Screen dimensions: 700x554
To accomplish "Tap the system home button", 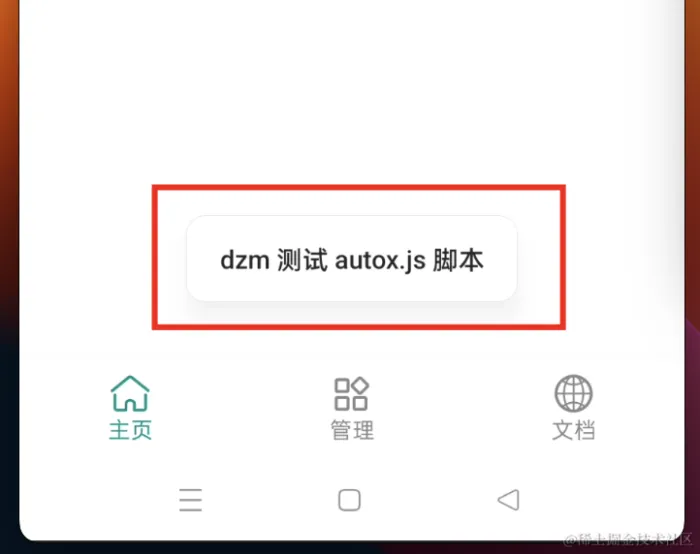I will (x=349, y=499).
